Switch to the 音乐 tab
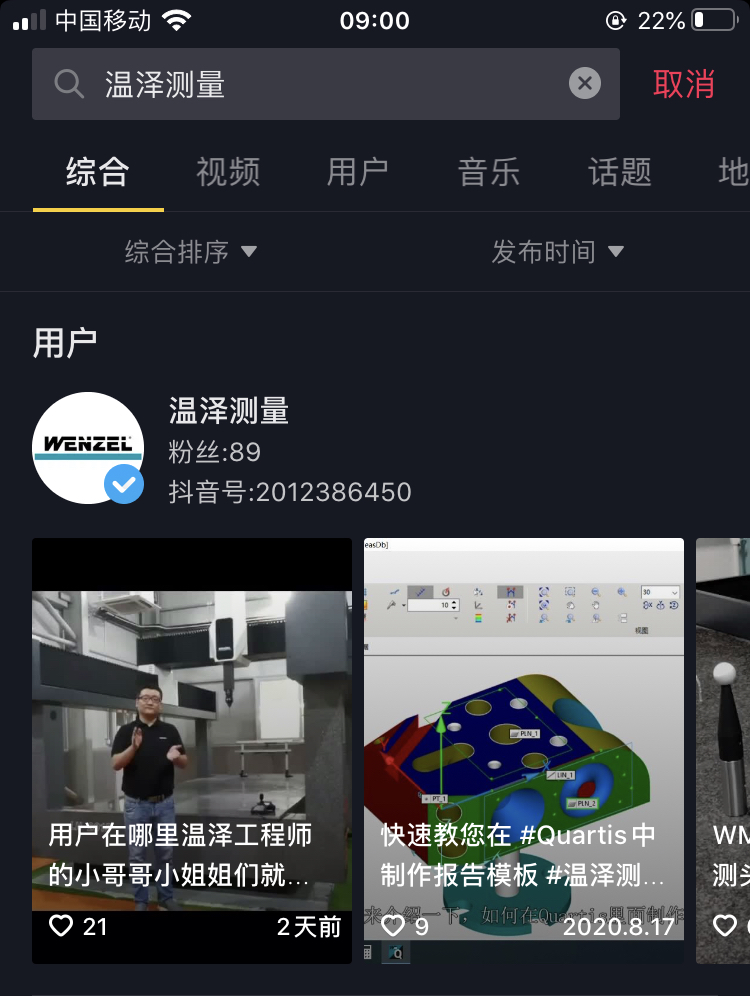Screen dimensions: 750x996 click(x=488, y=172)
